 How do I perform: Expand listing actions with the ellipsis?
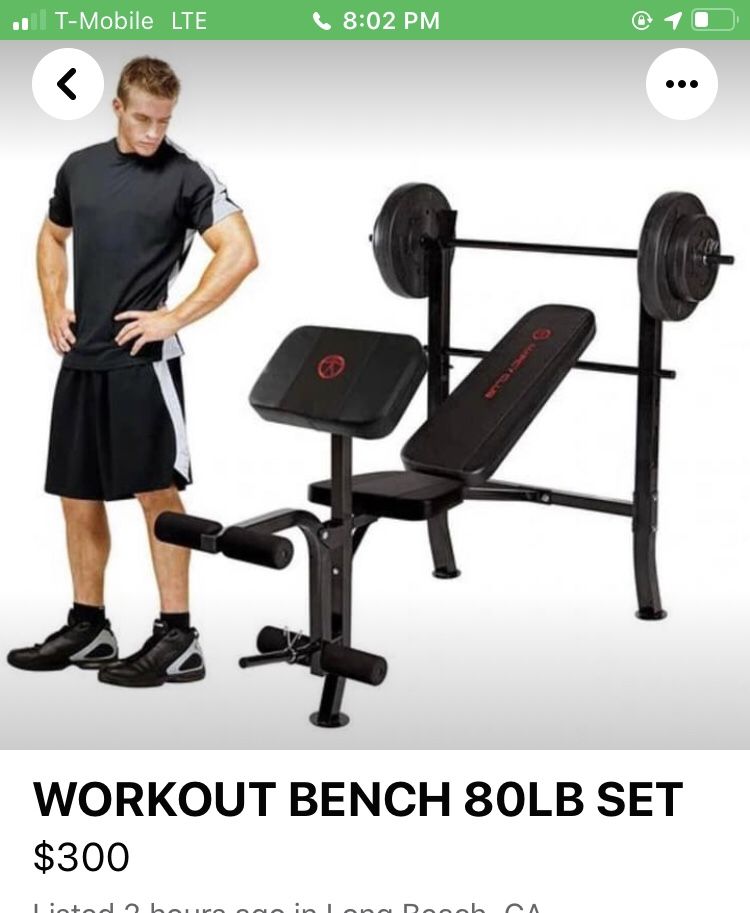(x=683, y=84)
